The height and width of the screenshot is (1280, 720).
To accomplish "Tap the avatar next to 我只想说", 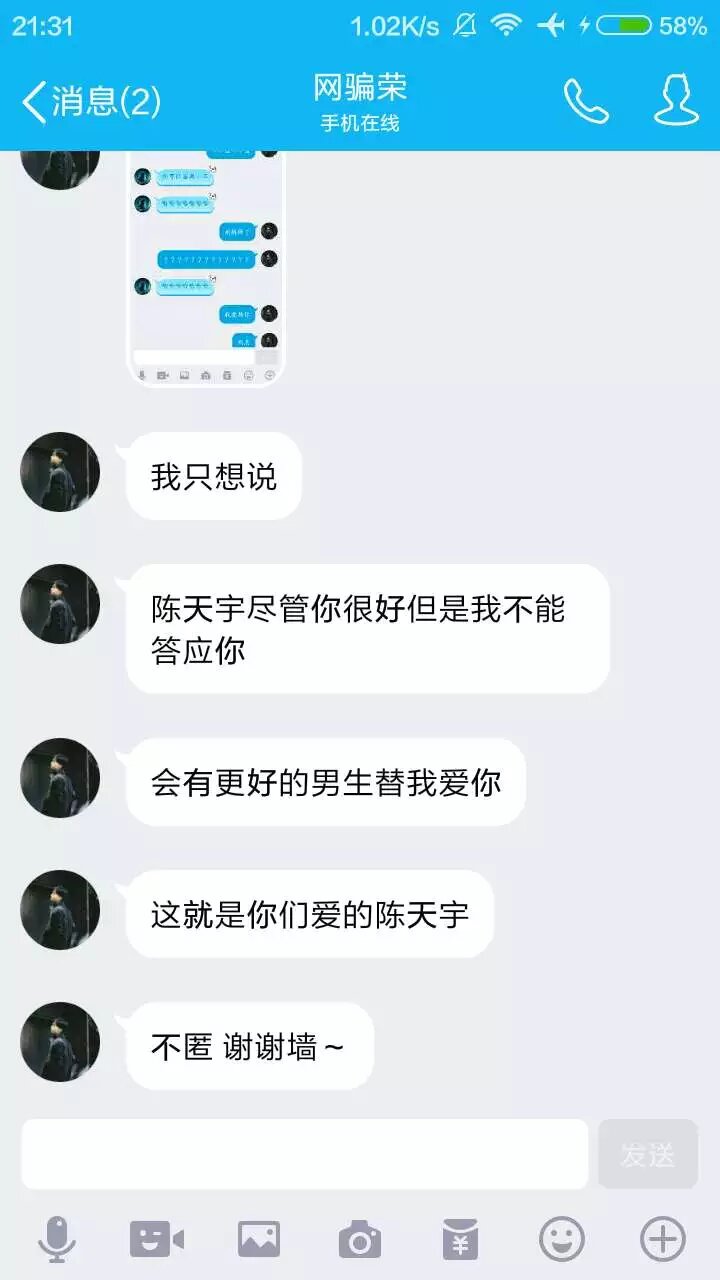I will click(60, 472).
